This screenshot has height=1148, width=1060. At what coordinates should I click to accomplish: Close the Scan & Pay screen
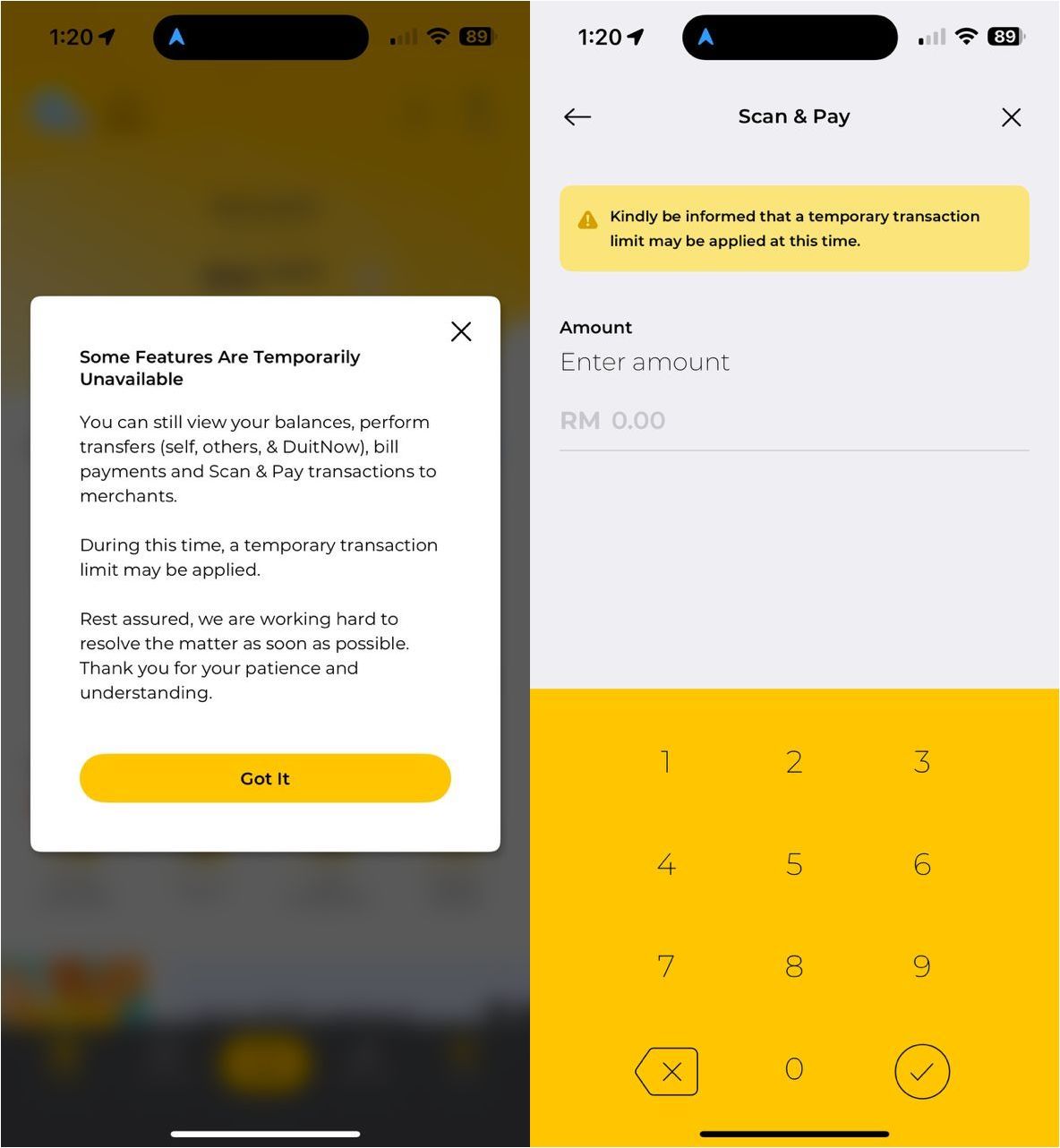tap(1011, 117)
